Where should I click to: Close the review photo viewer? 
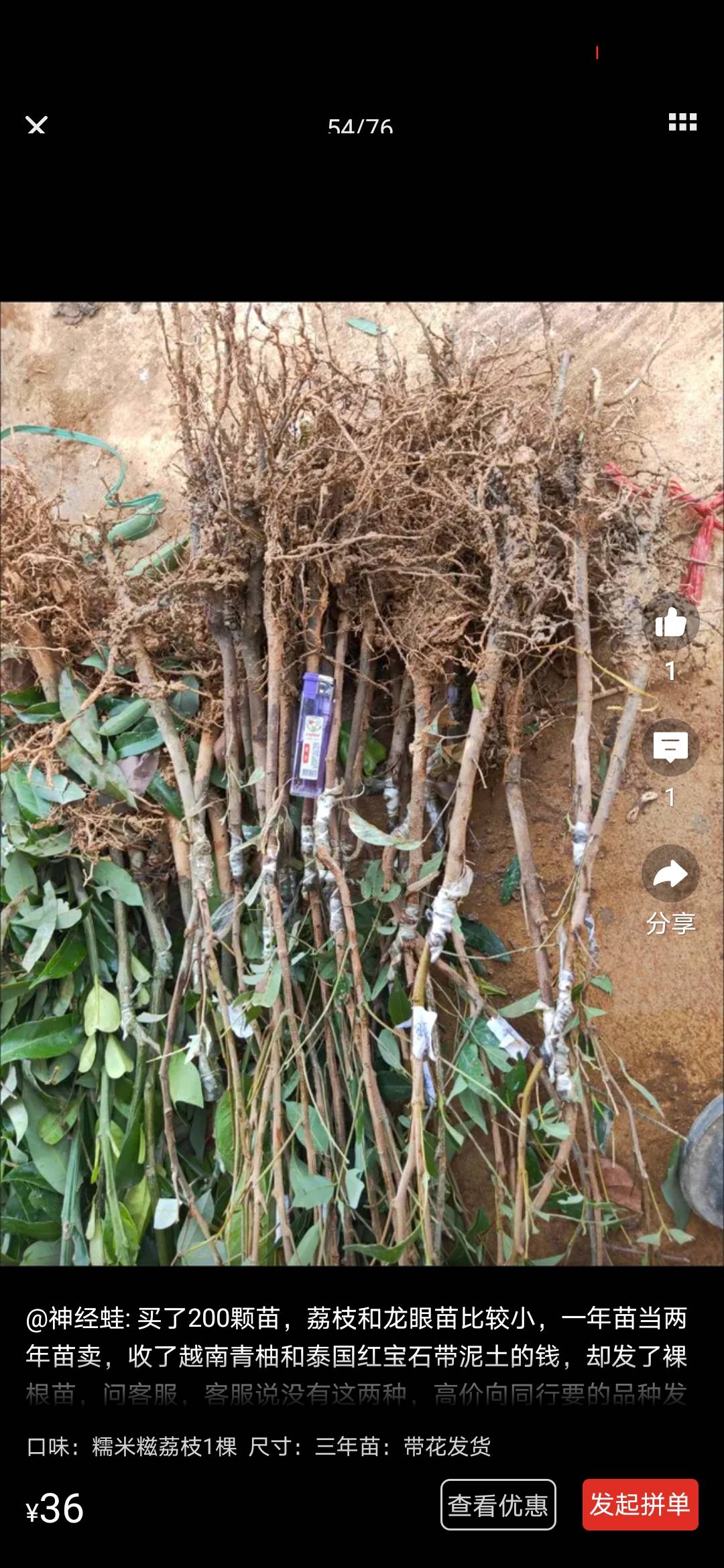[36, 125]
